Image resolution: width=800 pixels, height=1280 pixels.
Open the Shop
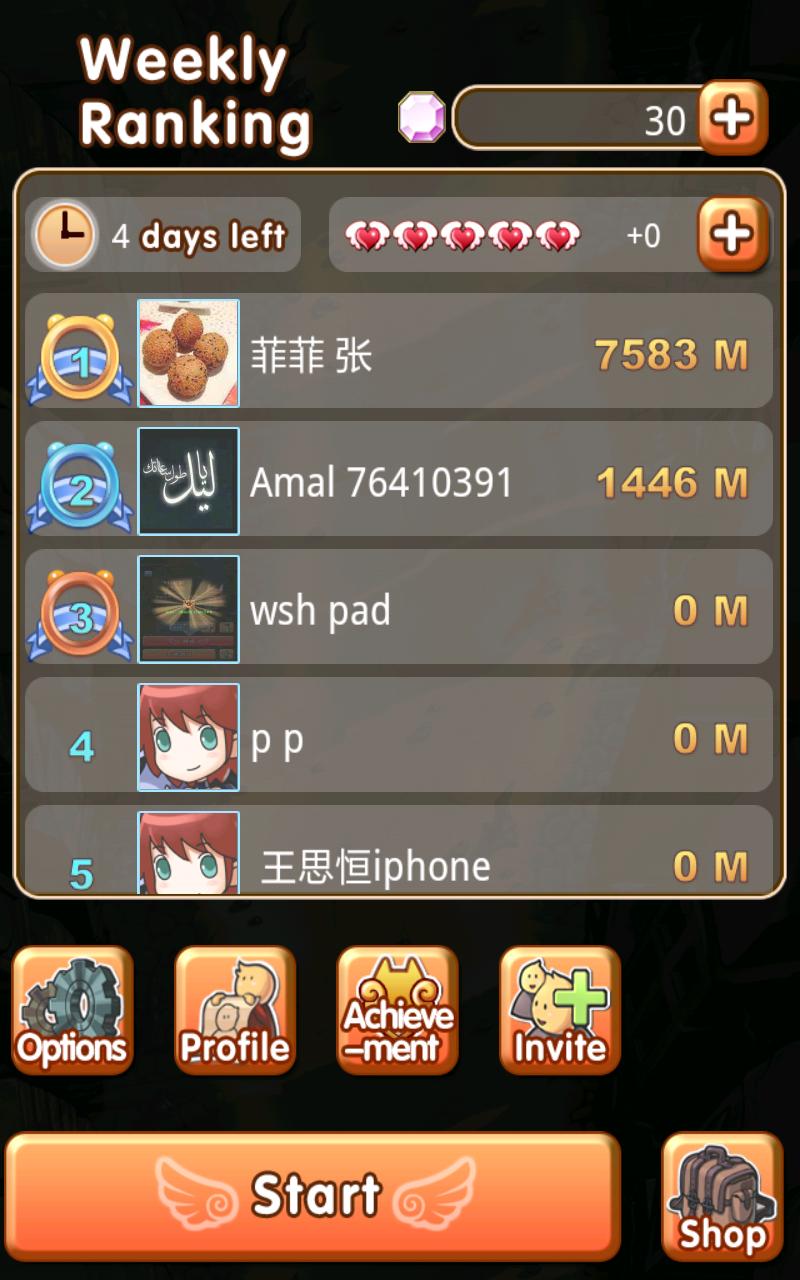721,1195
